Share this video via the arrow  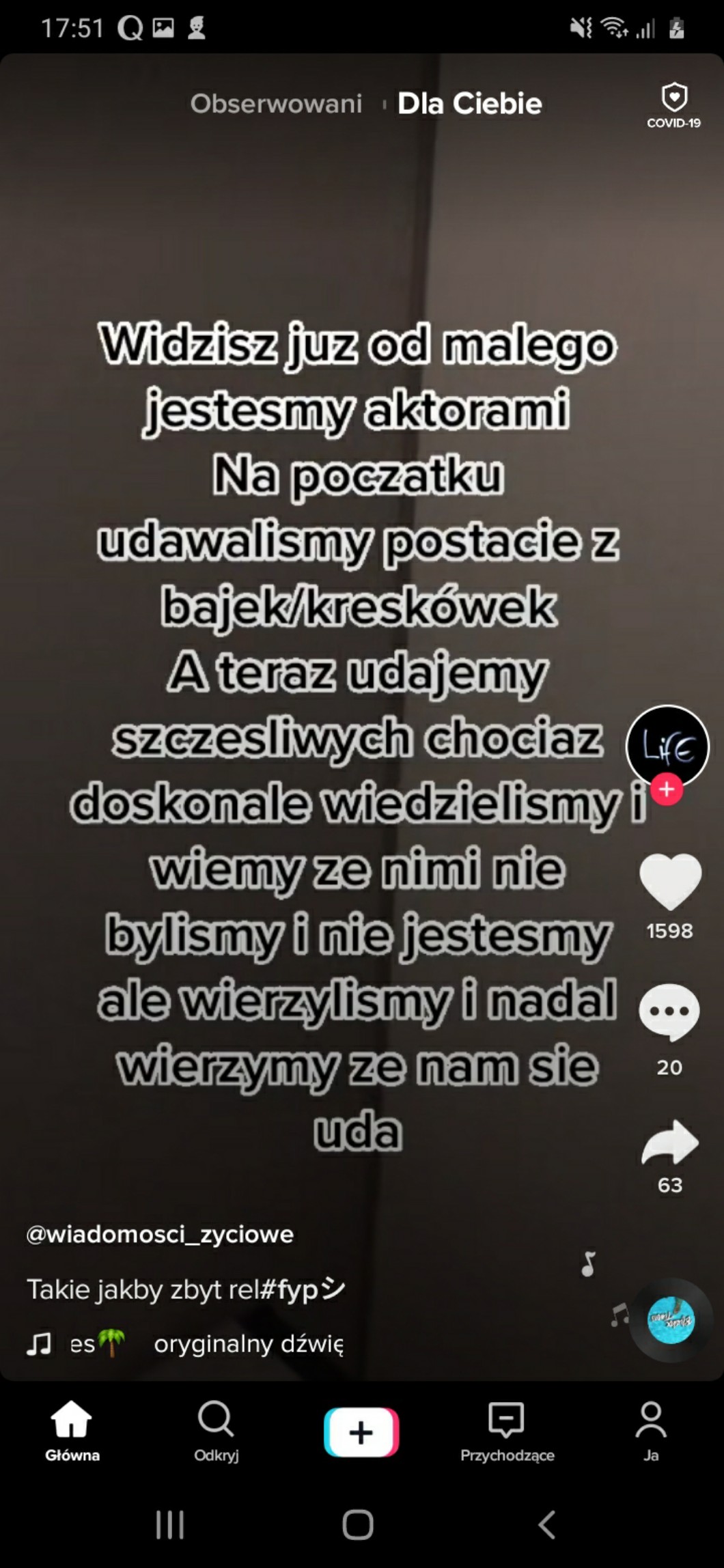coord(669,1142)
